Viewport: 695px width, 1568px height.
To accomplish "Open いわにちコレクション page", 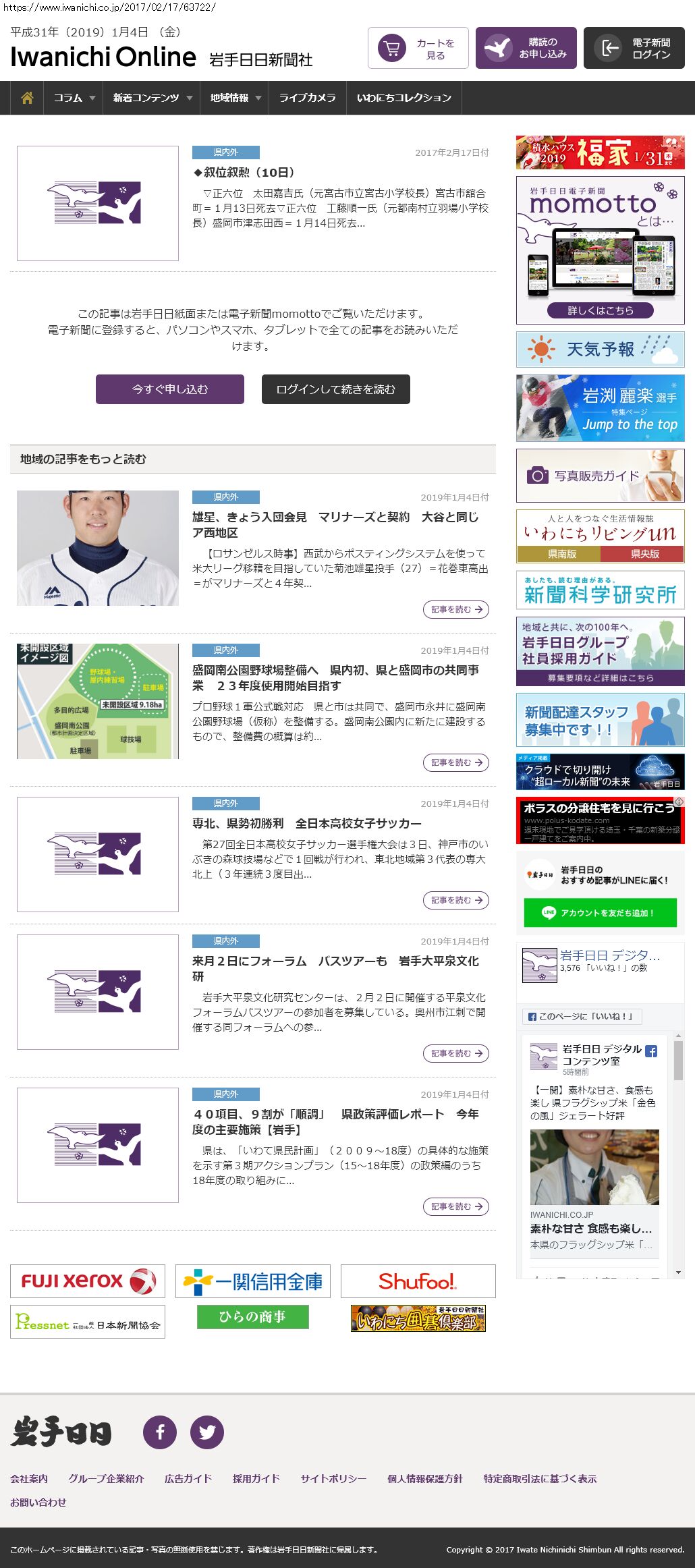I will pos(404,98).
